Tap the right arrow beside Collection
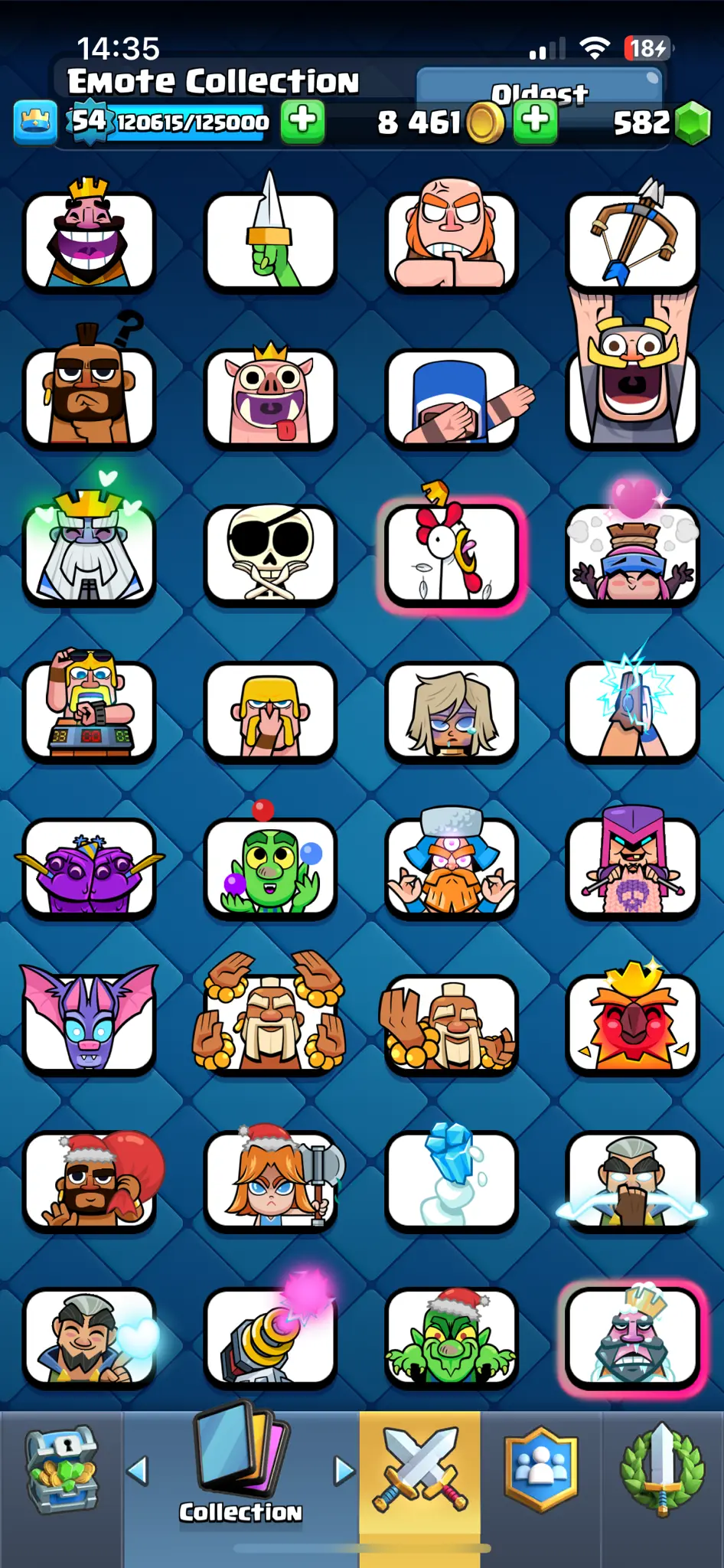 [x=344, y=1470]
